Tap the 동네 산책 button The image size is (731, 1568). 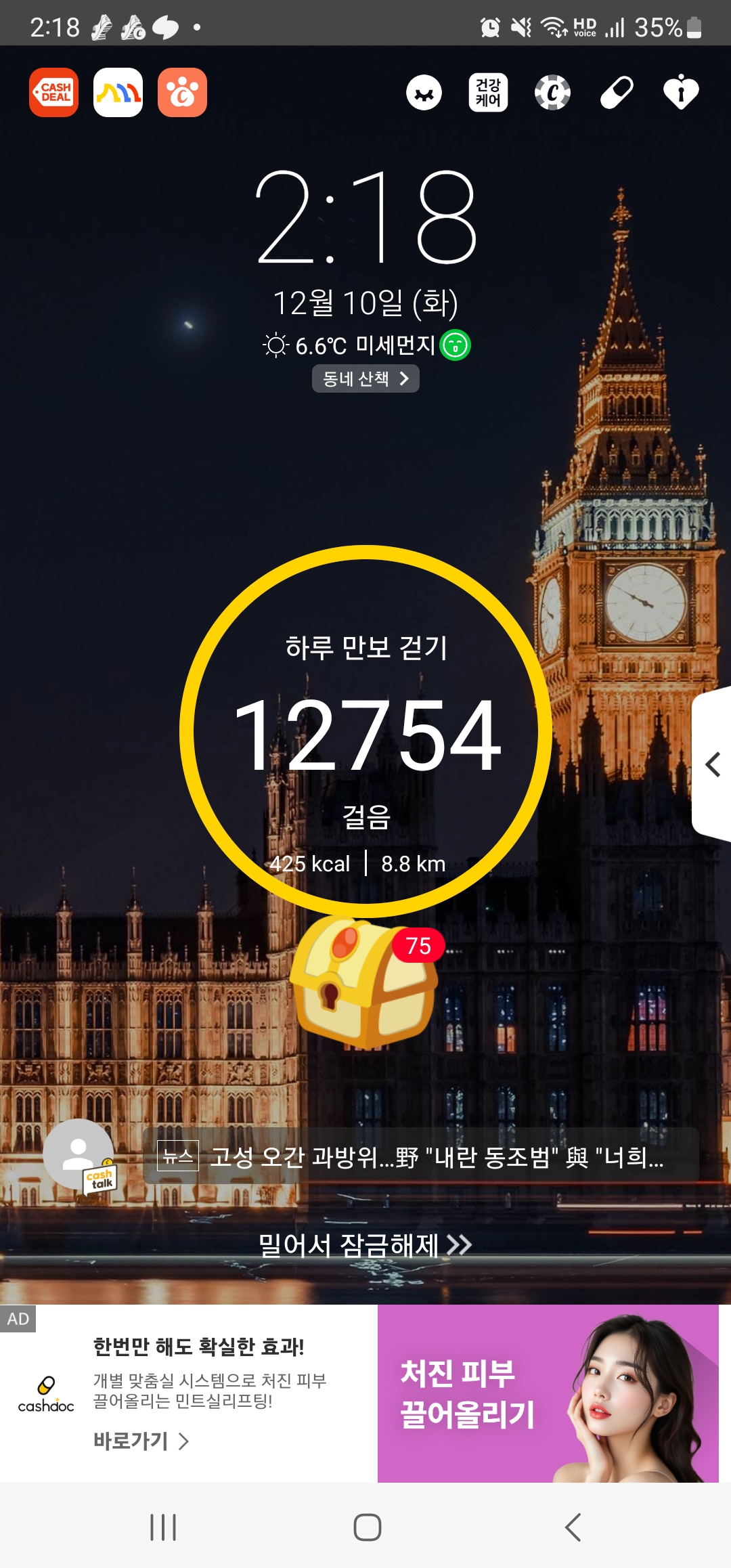(365, 378)
